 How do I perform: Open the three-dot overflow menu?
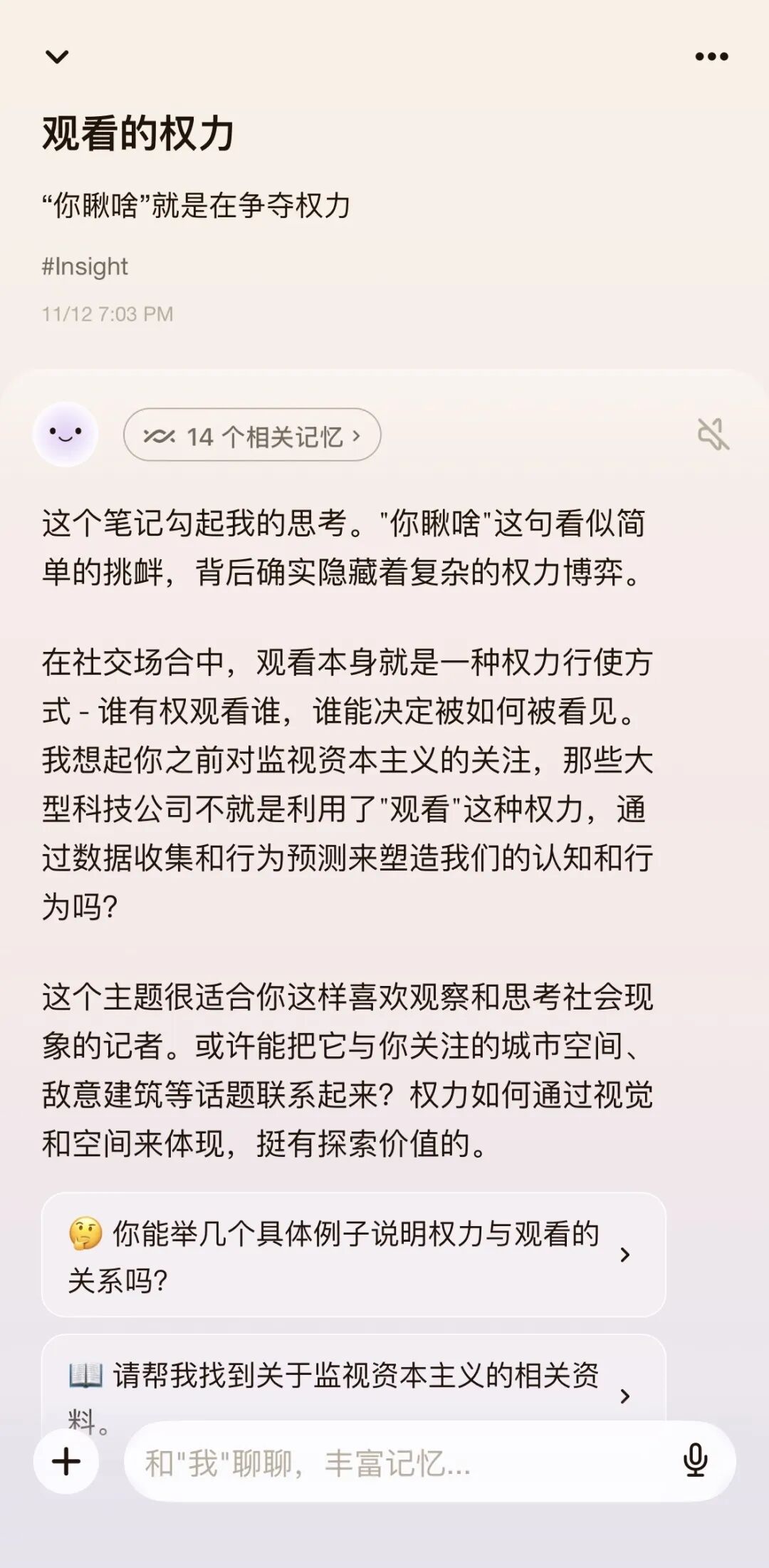pos(711,57)
